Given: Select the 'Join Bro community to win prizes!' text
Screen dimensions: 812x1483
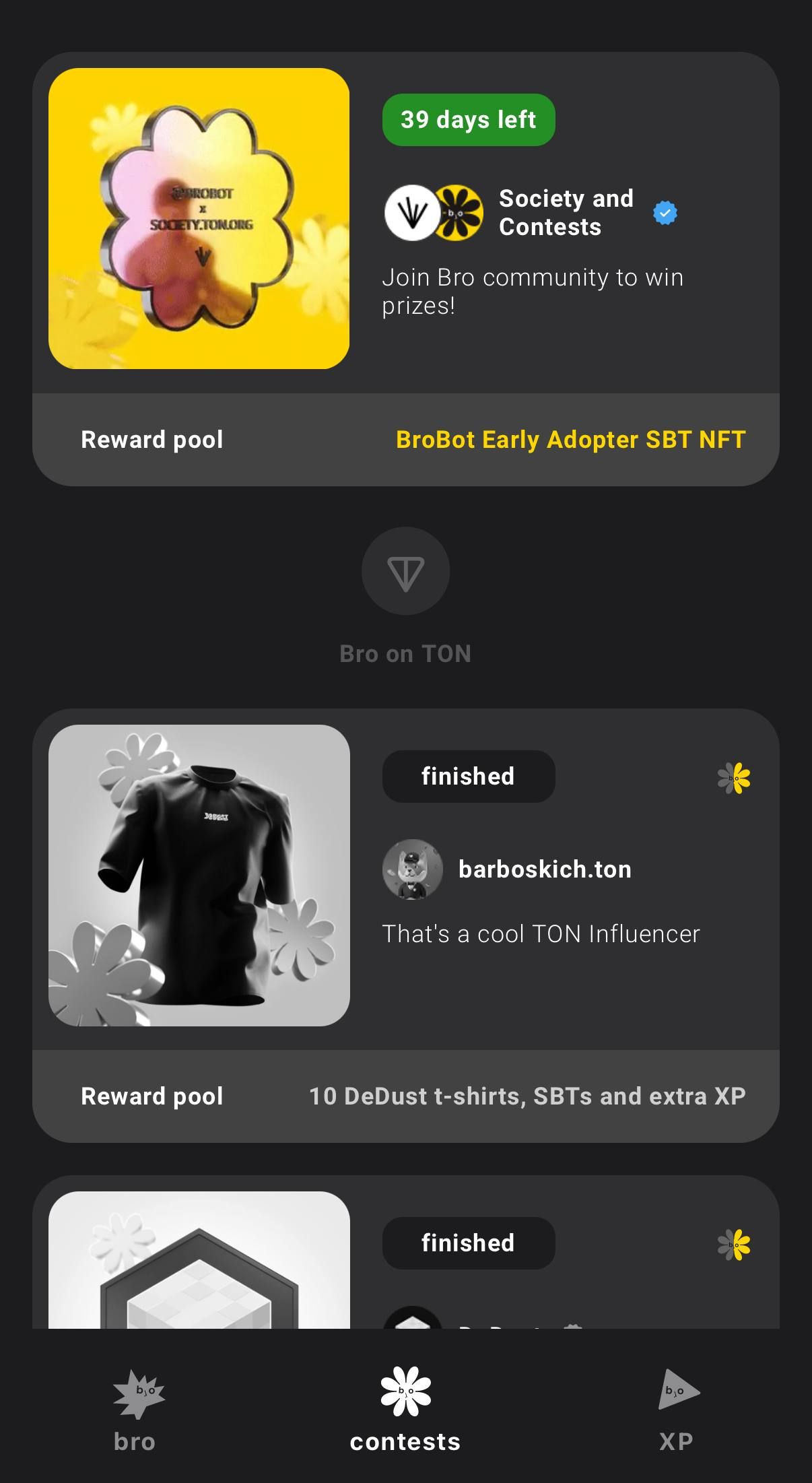Looking at the screenshot, I should [x=533, y=291].
